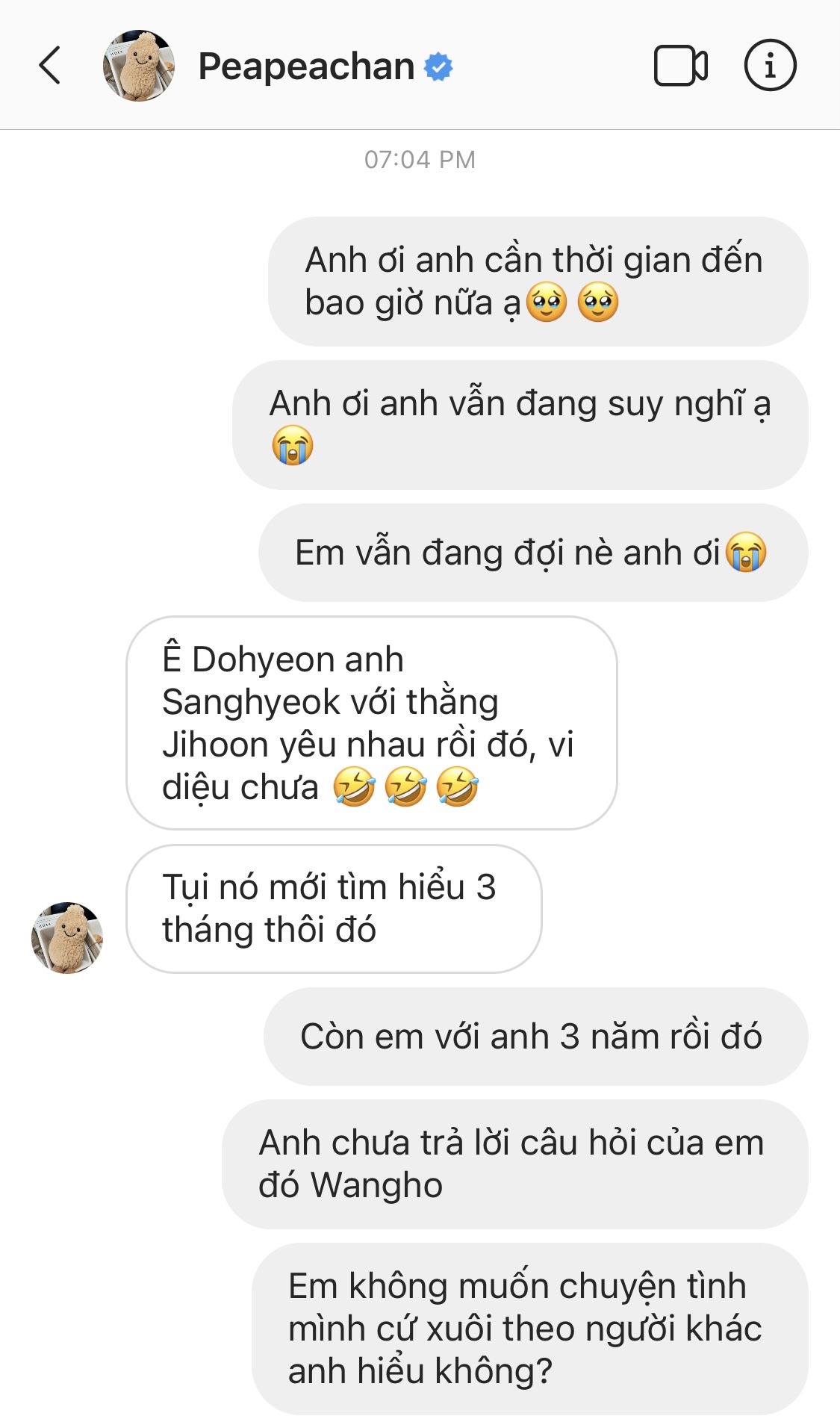Go back to the inbox

(49, 66)
